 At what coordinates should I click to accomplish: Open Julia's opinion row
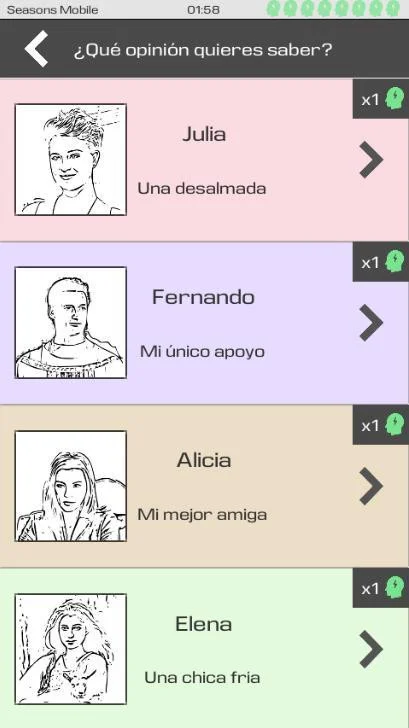coord(204,160)
